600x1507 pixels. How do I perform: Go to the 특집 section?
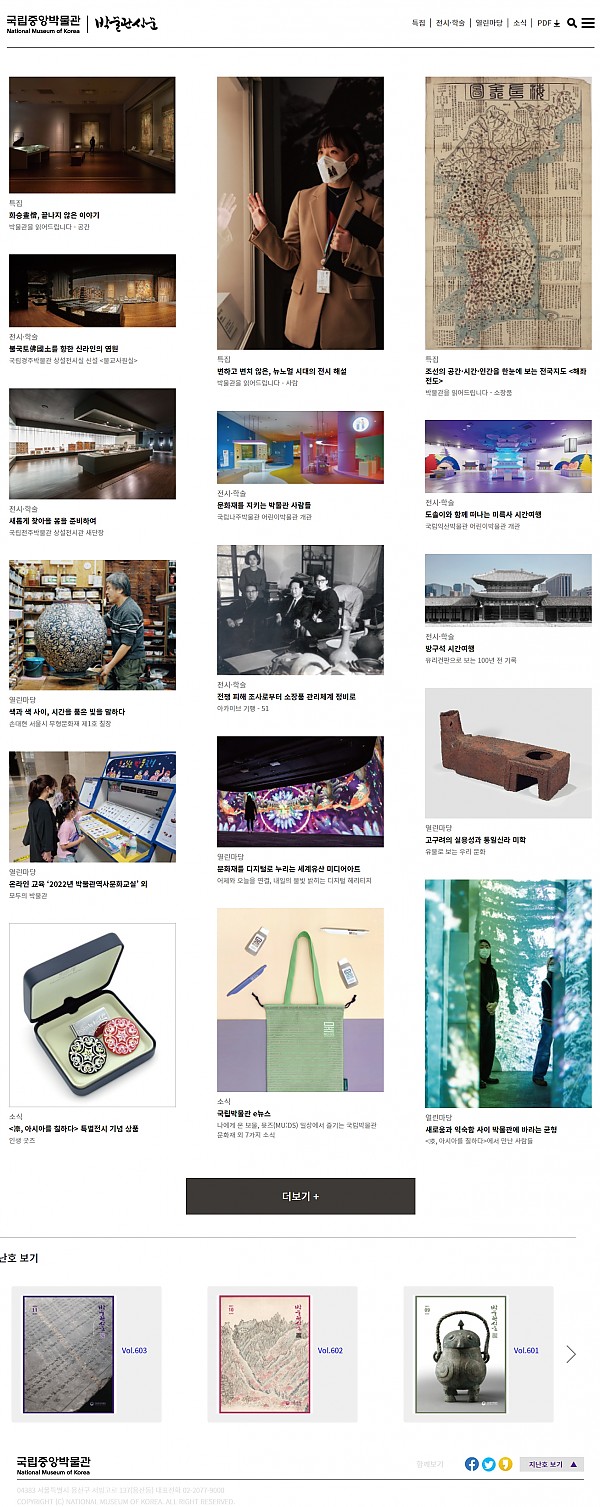tap(418, 23)
